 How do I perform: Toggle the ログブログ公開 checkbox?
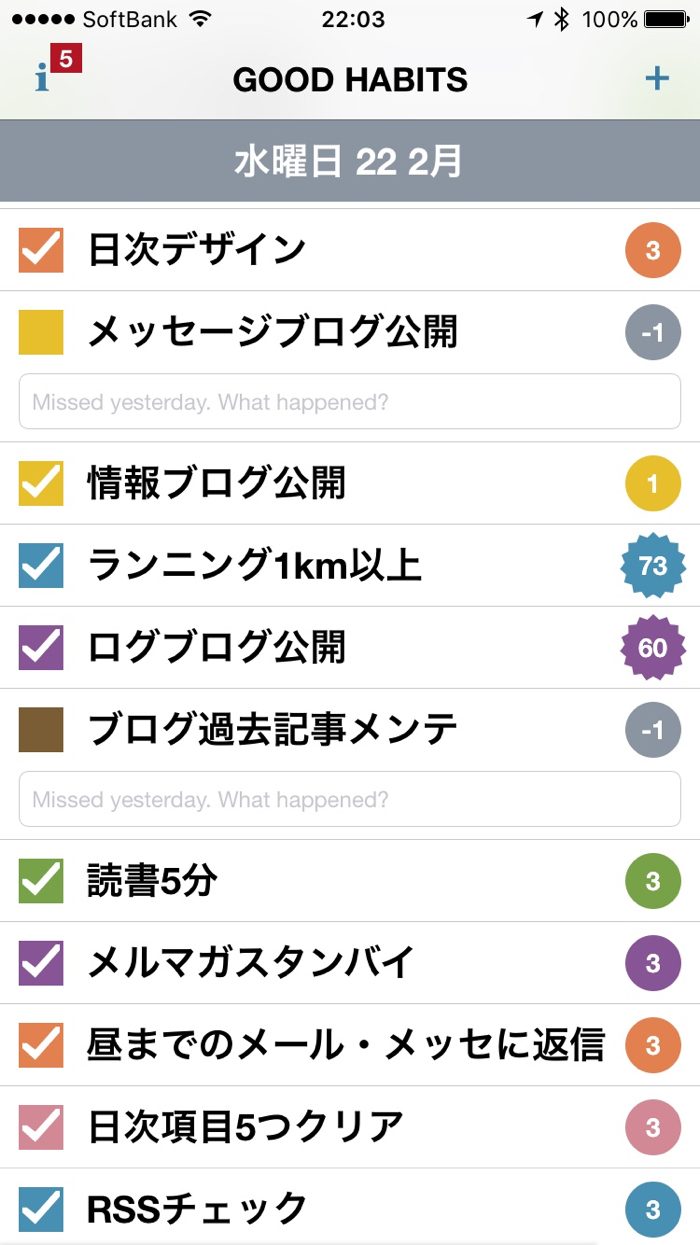[x=41, y=648]
